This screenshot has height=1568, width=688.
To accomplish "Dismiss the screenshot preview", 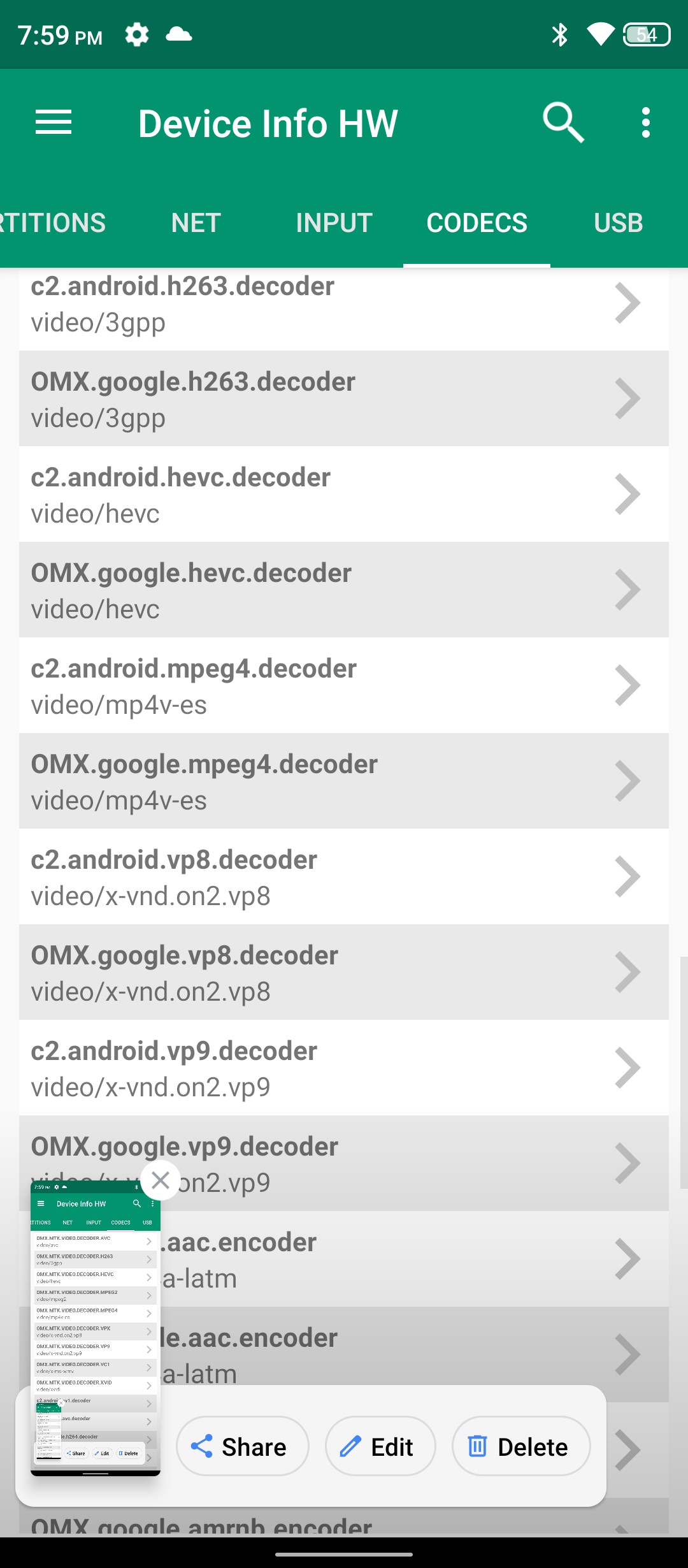I will click(161, 1180).
